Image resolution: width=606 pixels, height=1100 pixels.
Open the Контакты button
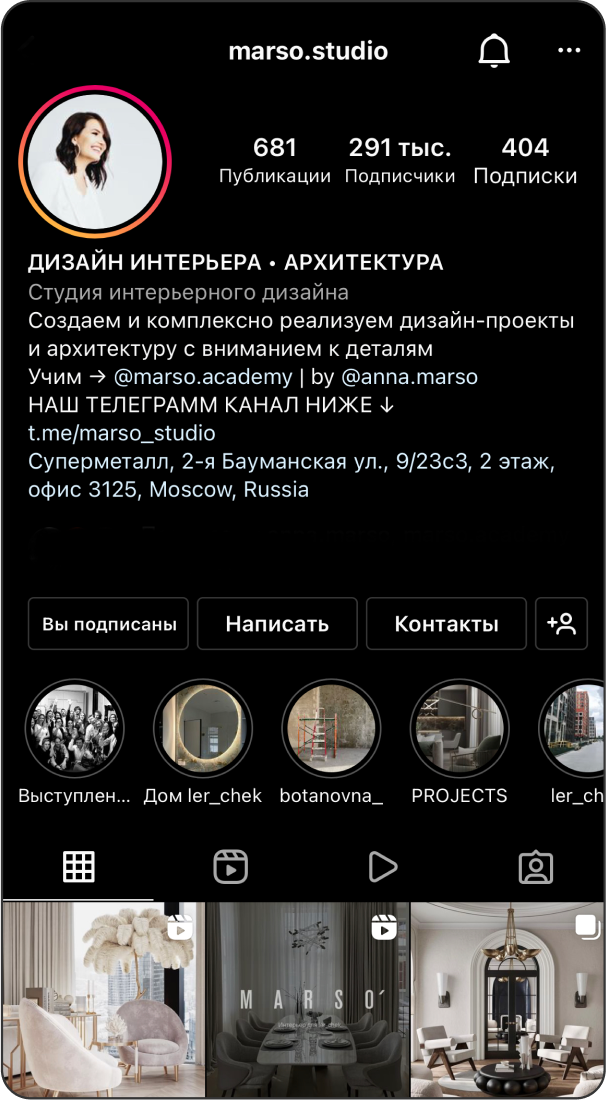click(x=446, y=624)
